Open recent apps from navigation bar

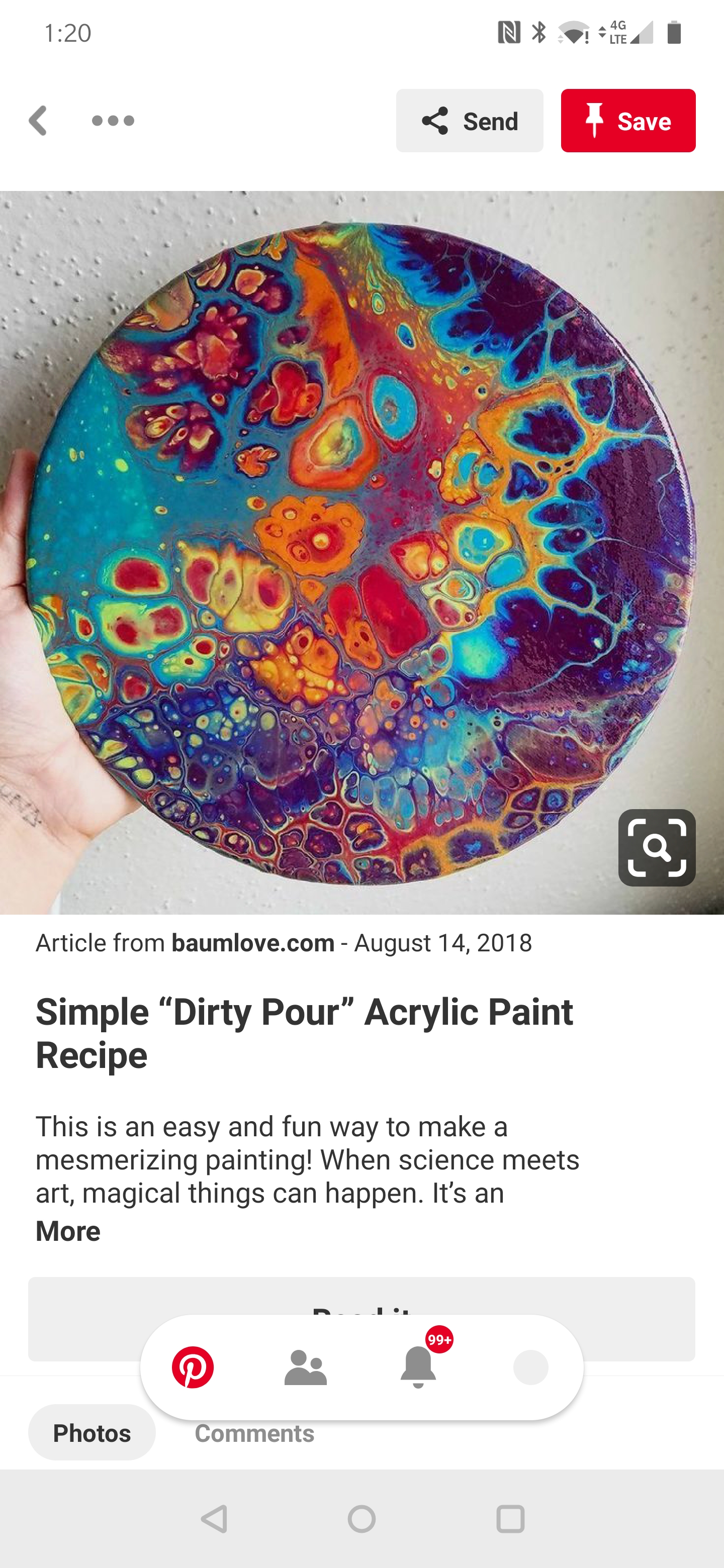[510, 1519]
